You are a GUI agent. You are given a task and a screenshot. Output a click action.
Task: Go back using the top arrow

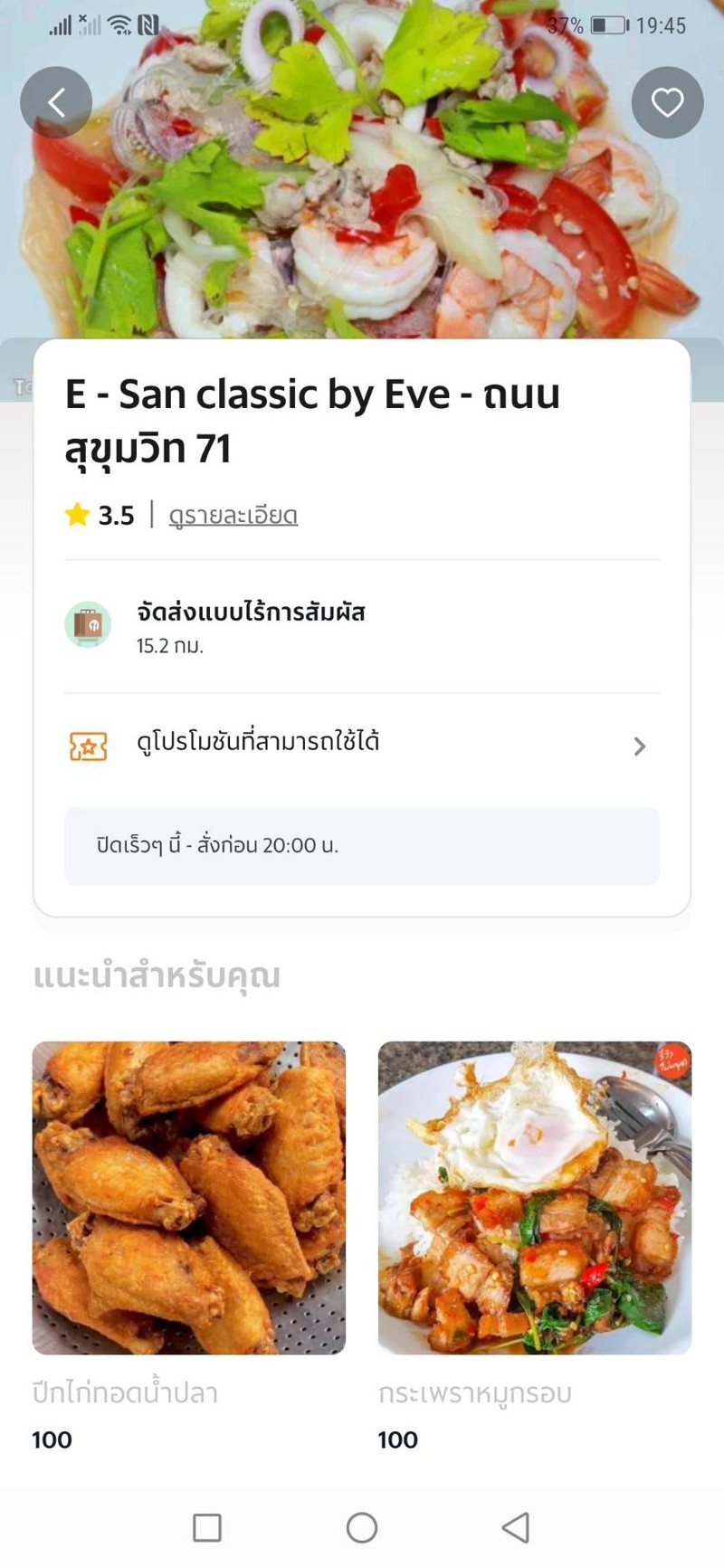tap(56, 102)
